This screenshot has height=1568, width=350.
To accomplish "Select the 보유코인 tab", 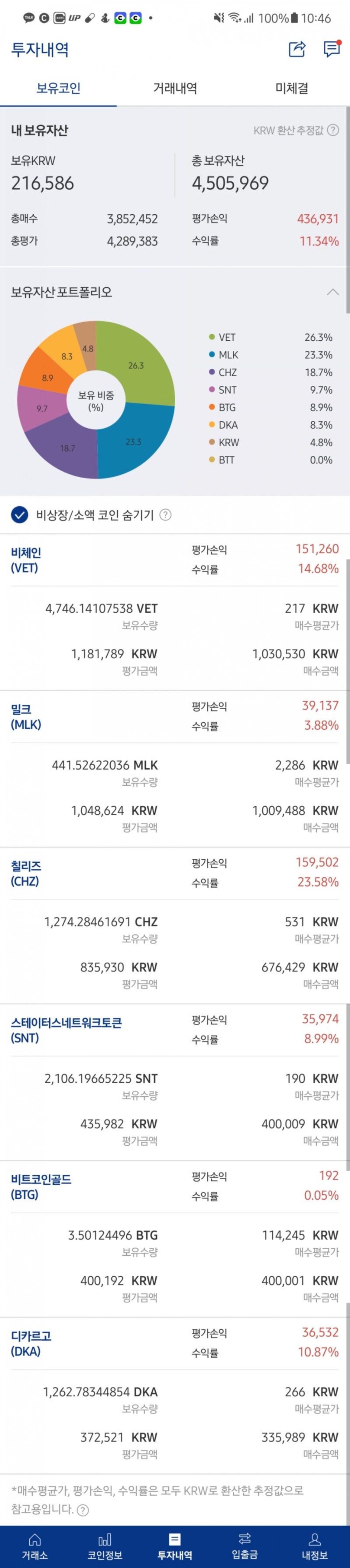I will [58, 88].
